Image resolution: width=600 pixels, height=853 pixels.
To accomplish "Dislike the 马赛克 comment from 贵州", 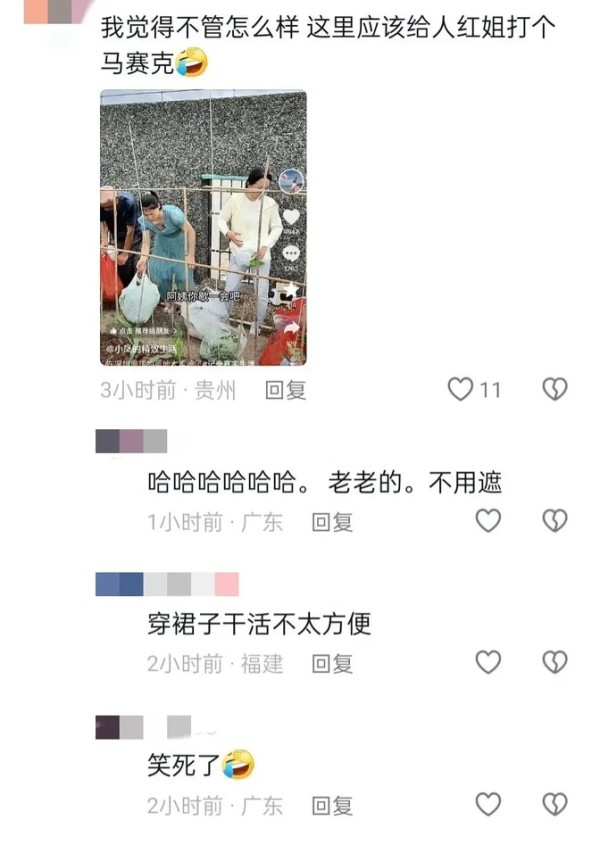I will pyautogui.click(x=554, y=389).
